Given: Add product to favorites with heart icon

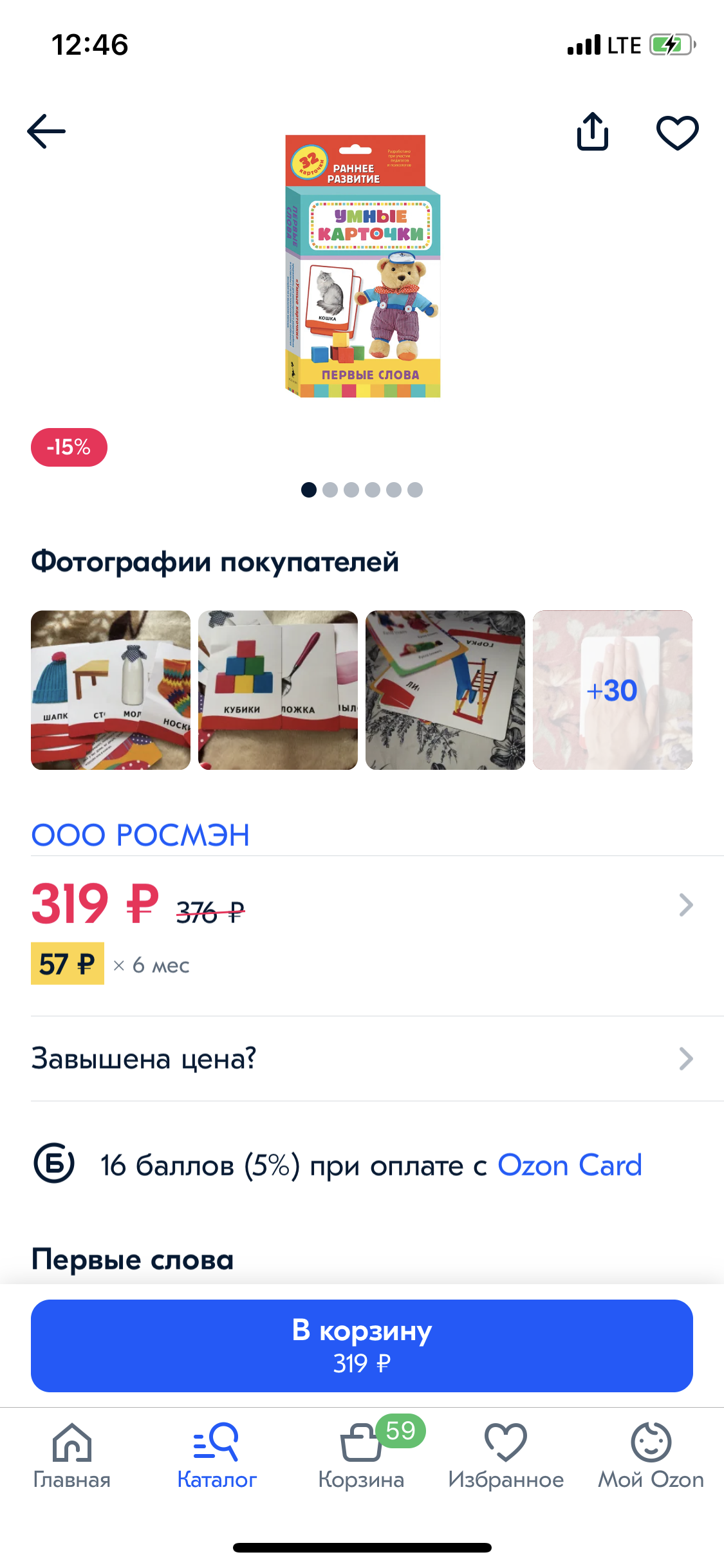Looking at the screenshot, I should click(677, 133).
